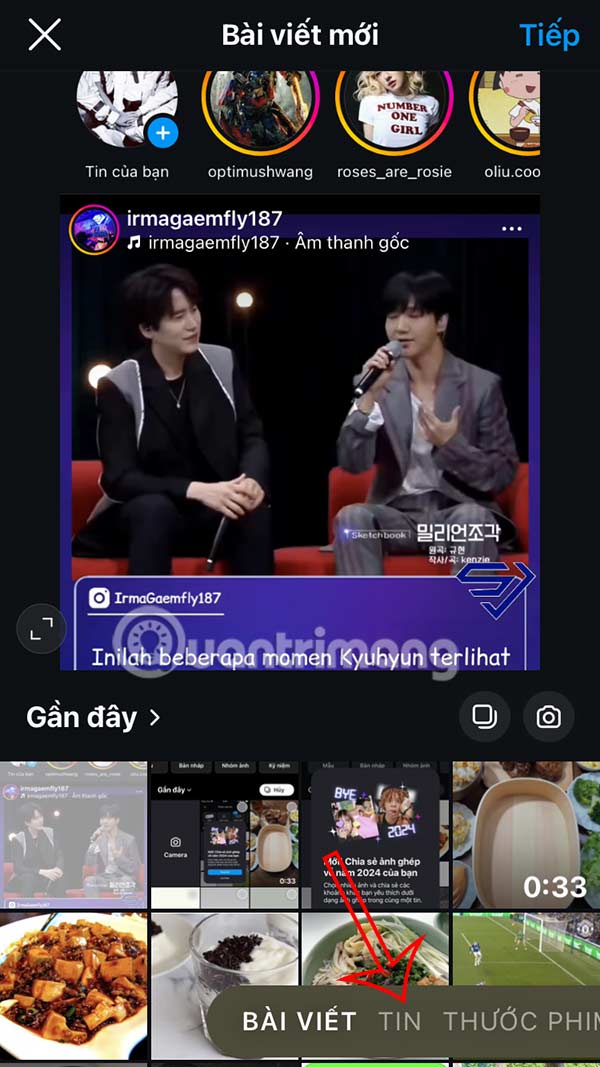The height and width of the screenshot is (1067, 600).
Task: Tap Tiếp to continue
Action: click(x=549, y=35)
